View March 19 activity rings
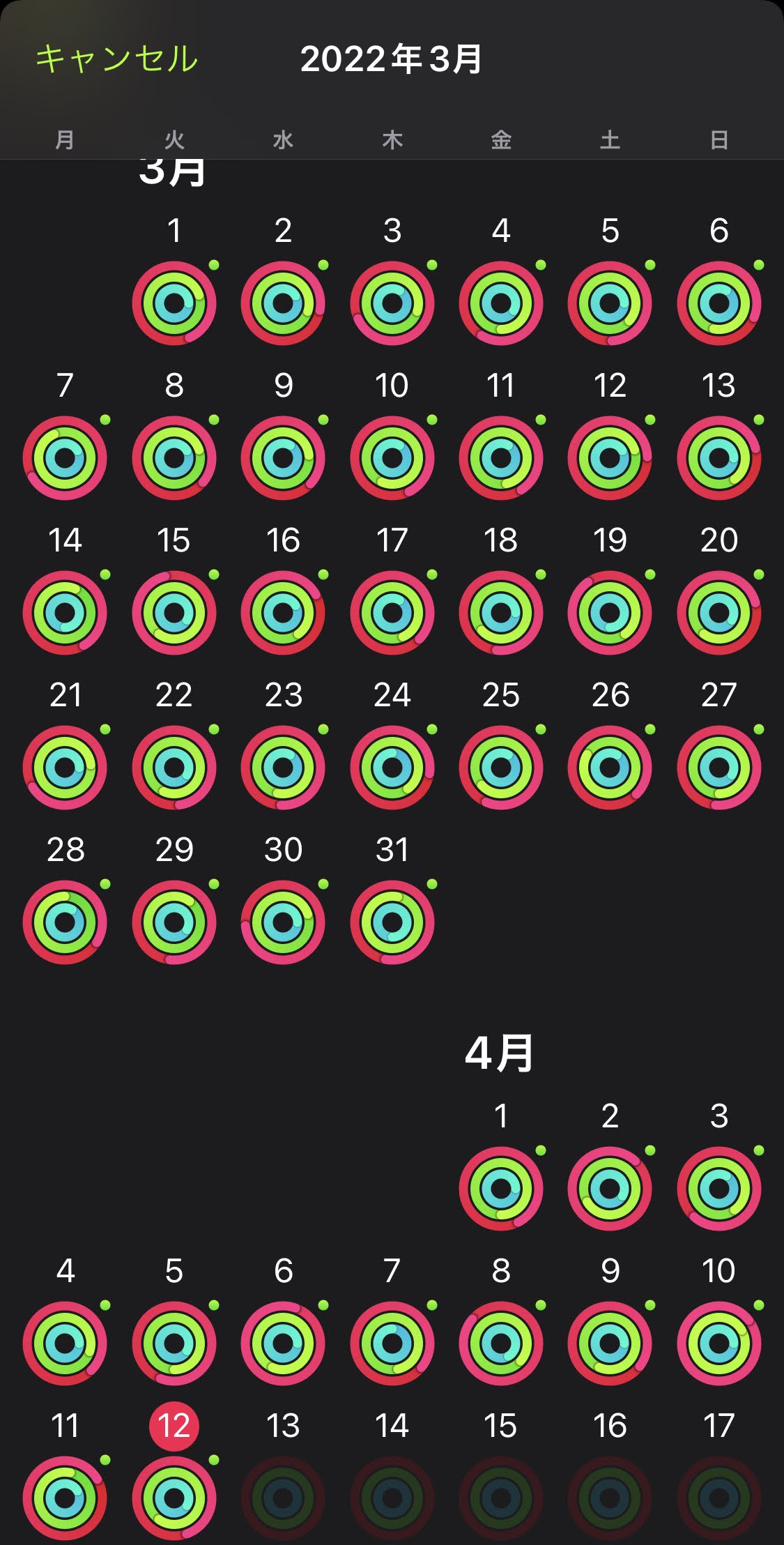This screenshot has width=784, height=1545. click(x=610, y=613)
